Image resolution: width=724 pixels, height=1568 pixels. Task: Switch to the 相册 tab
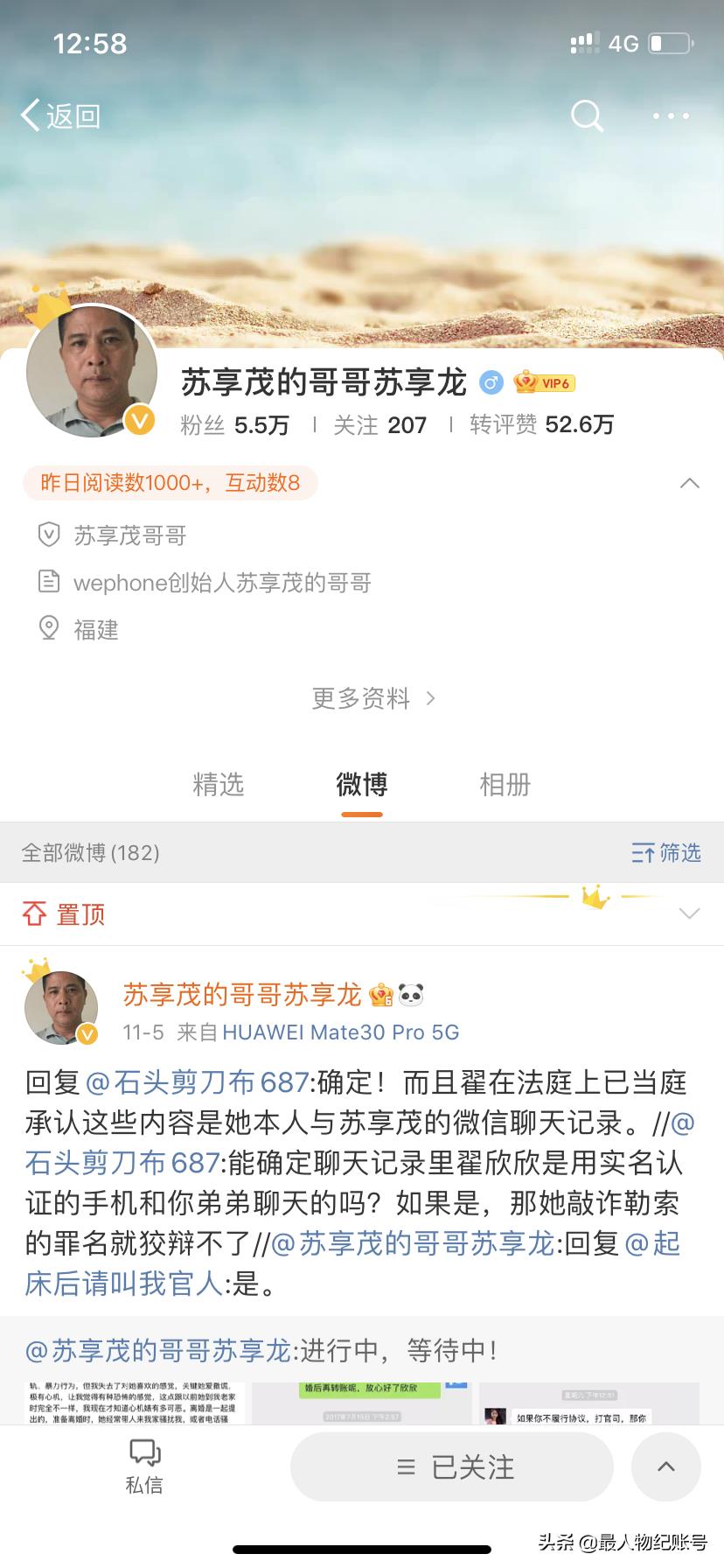(x=505, y=784)
